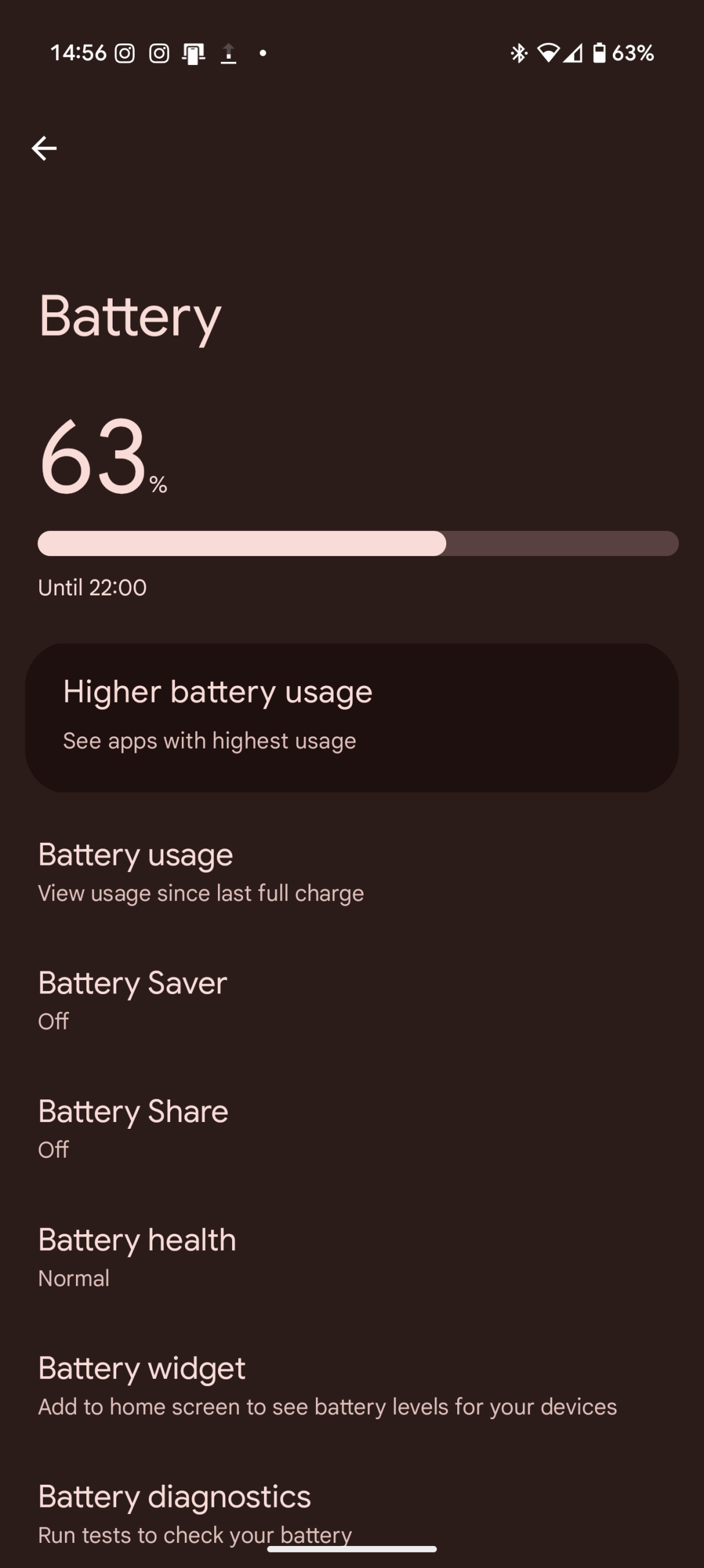The image size is (704, 1568).
Task: Open the Higher battery usage card
Action: (351, 717)
